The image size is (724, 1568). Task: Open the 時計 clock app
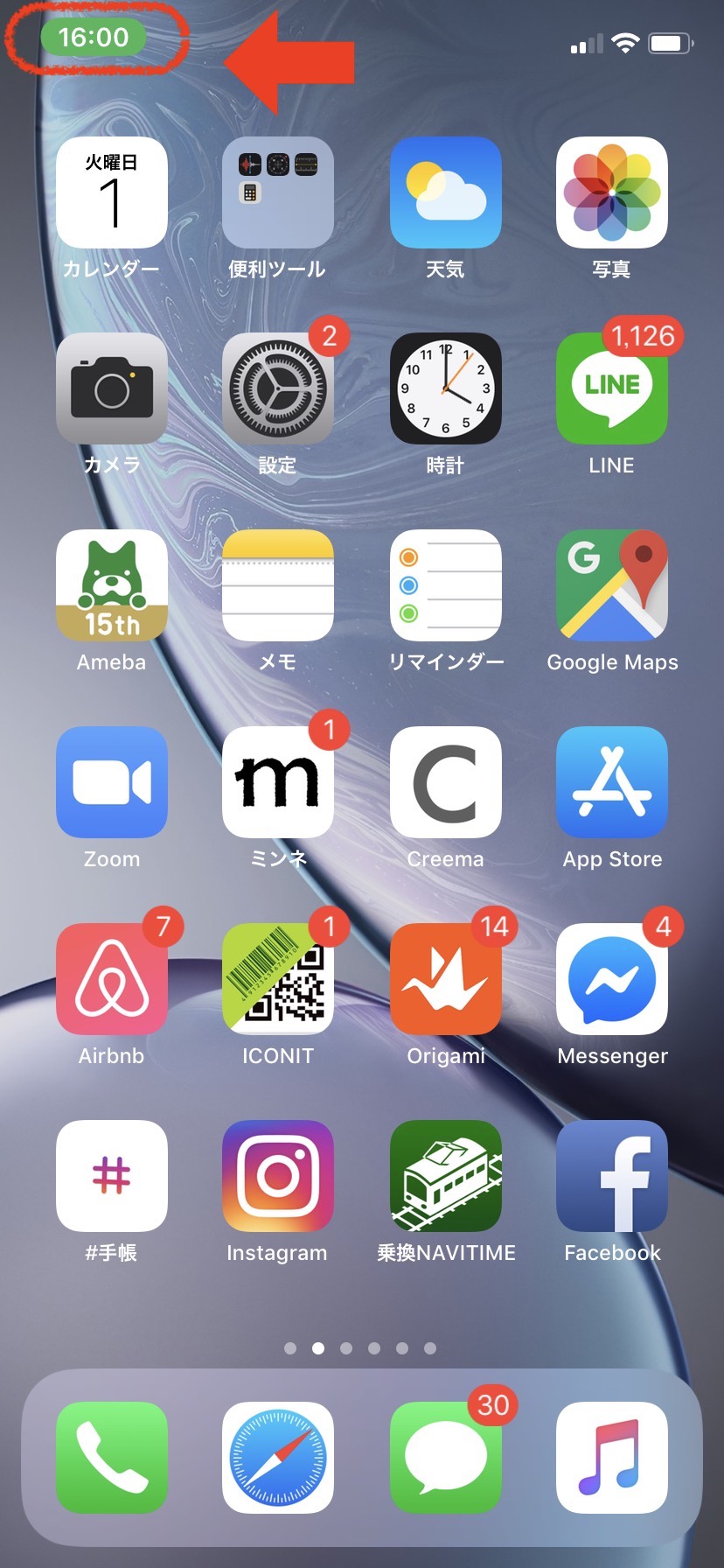(x=445, y=388)
